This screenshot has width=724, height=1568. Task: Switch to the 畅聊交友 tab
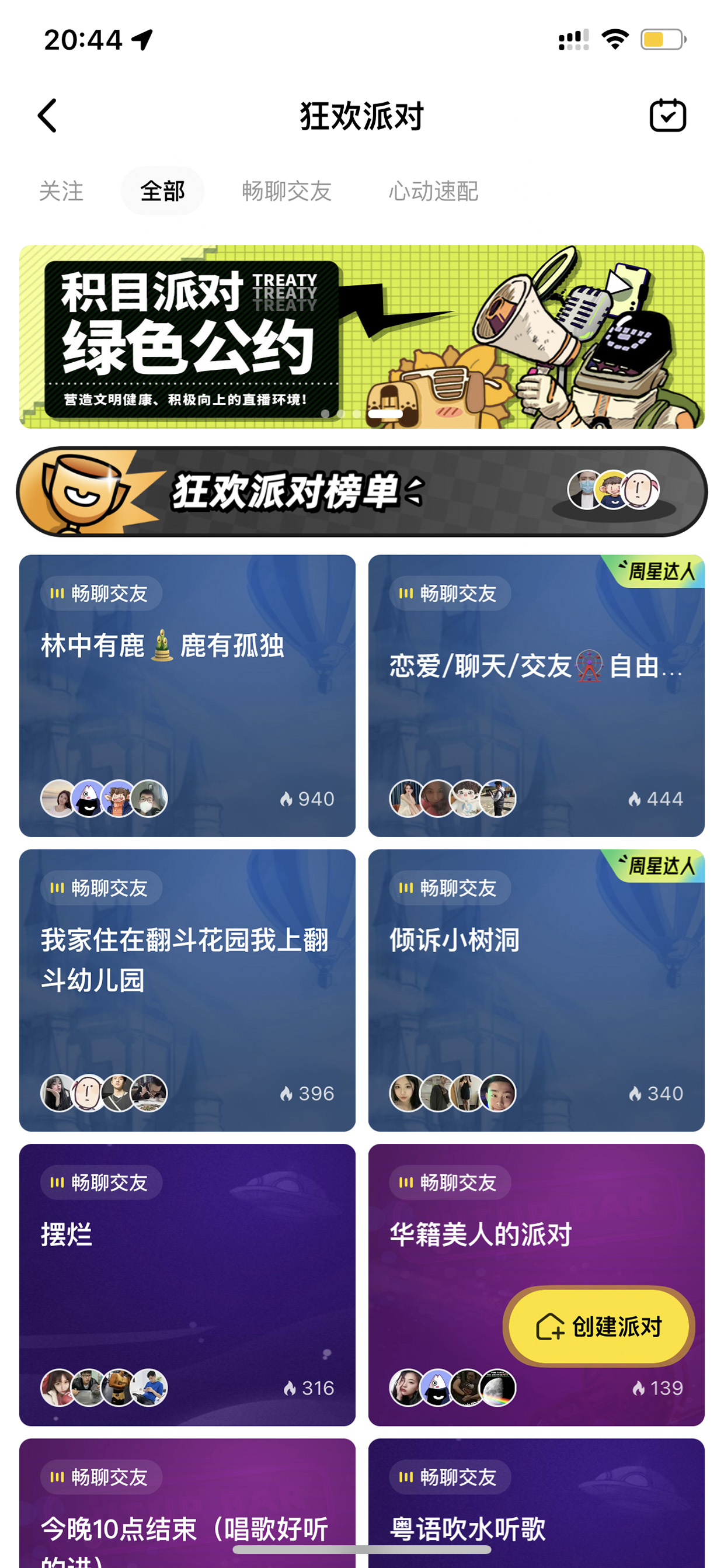287,191
